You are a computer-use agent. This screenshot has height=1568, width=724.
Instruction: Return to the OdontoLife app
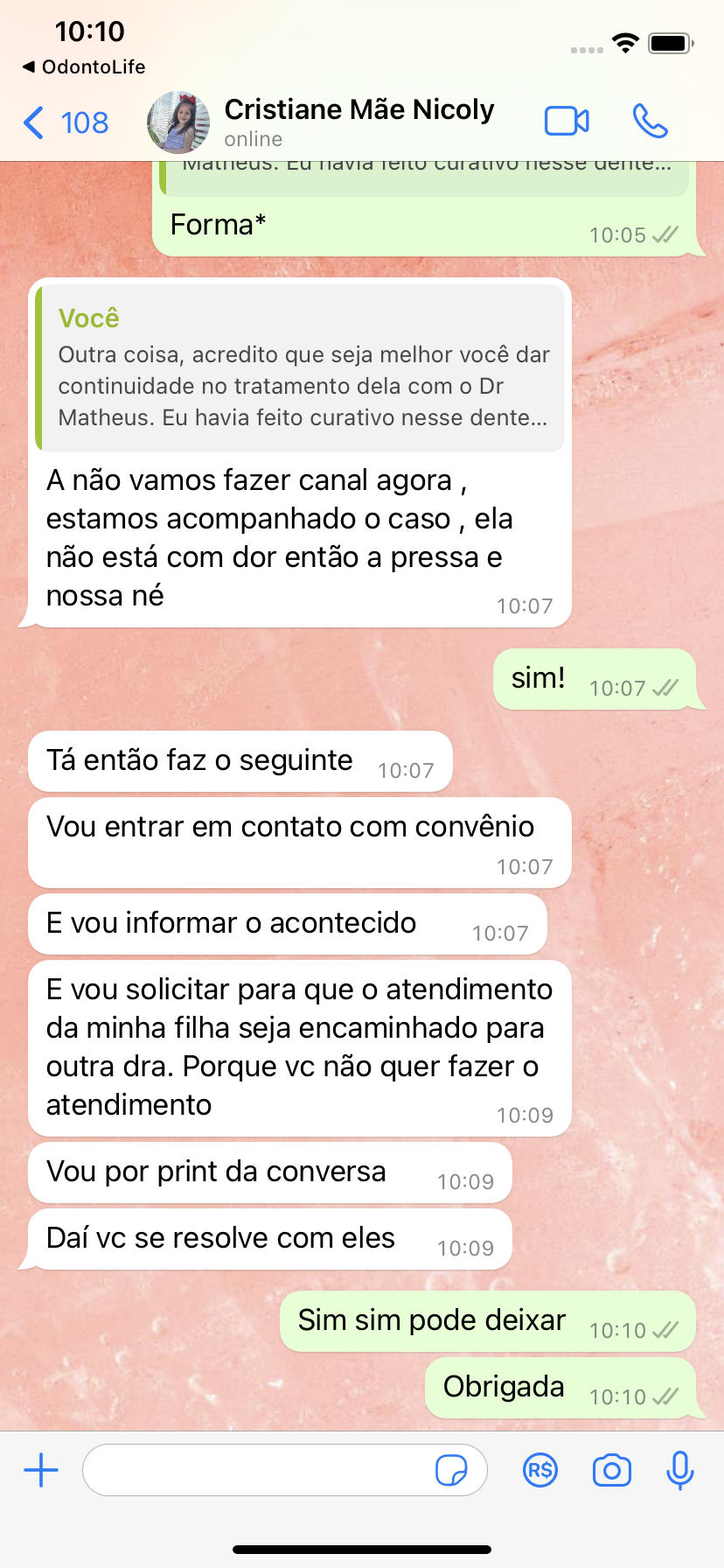(x=83, y=66)
